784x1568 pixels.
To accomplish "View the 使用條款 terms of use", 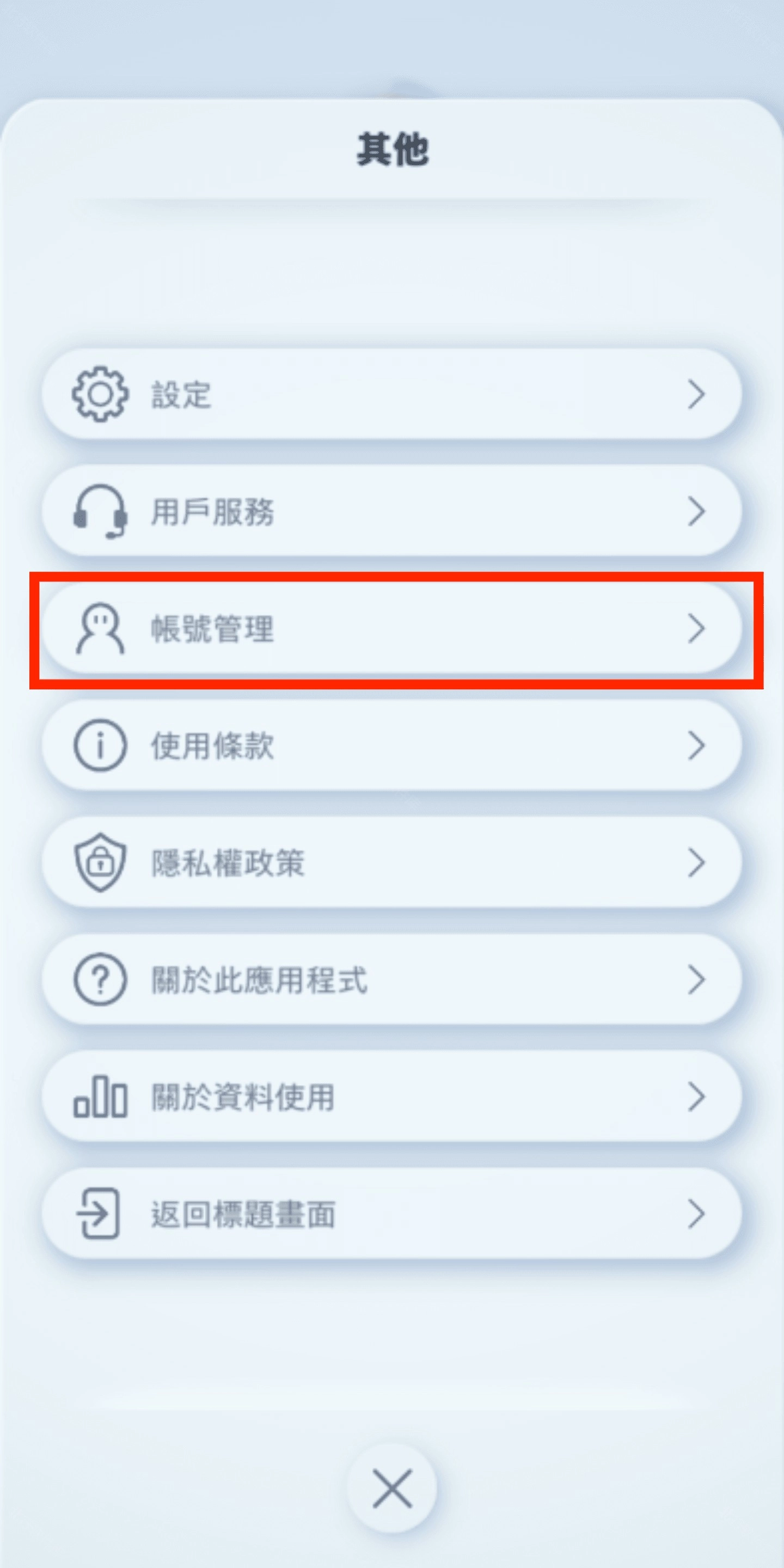I will (391, 745).
